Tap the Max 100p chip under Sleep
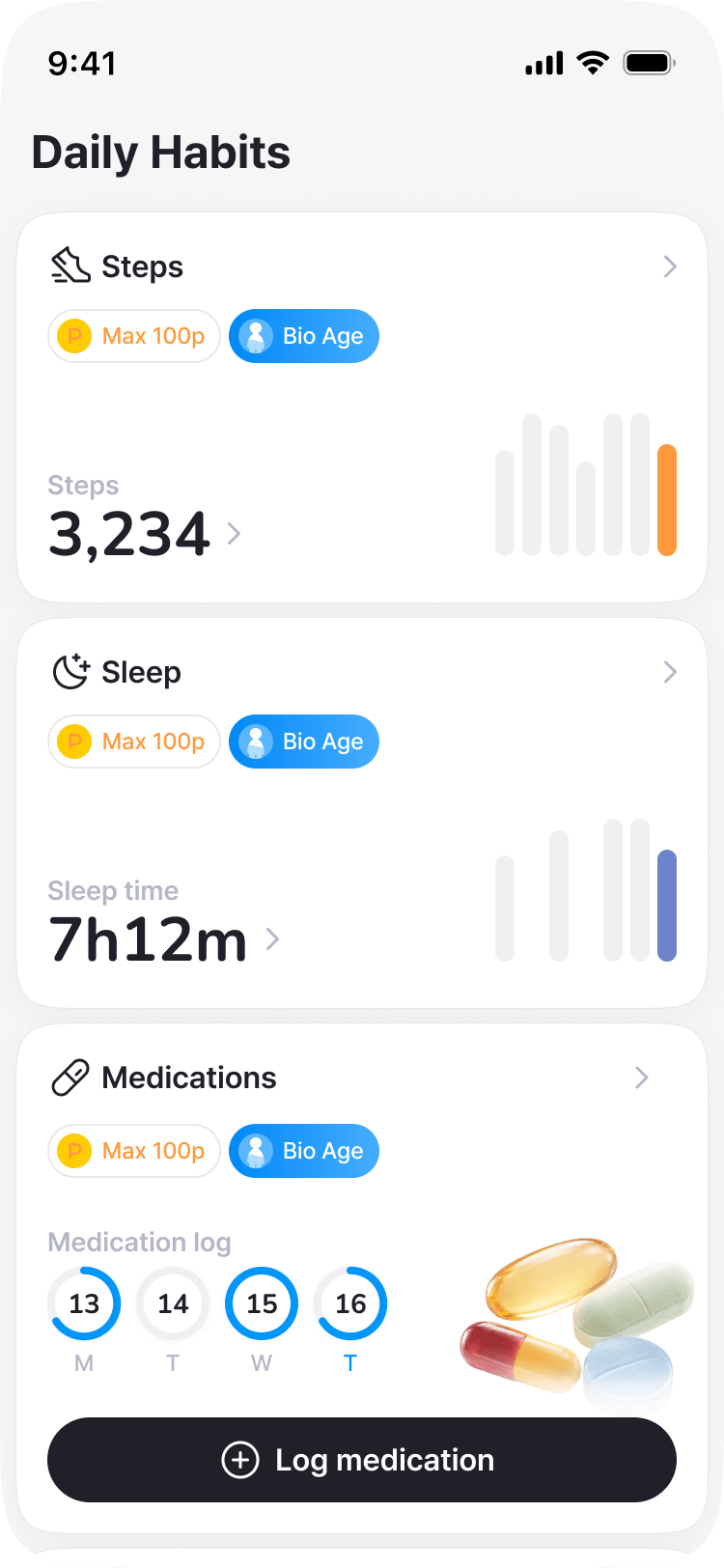This screenshot has height=1568, width=724. point(134,742)
